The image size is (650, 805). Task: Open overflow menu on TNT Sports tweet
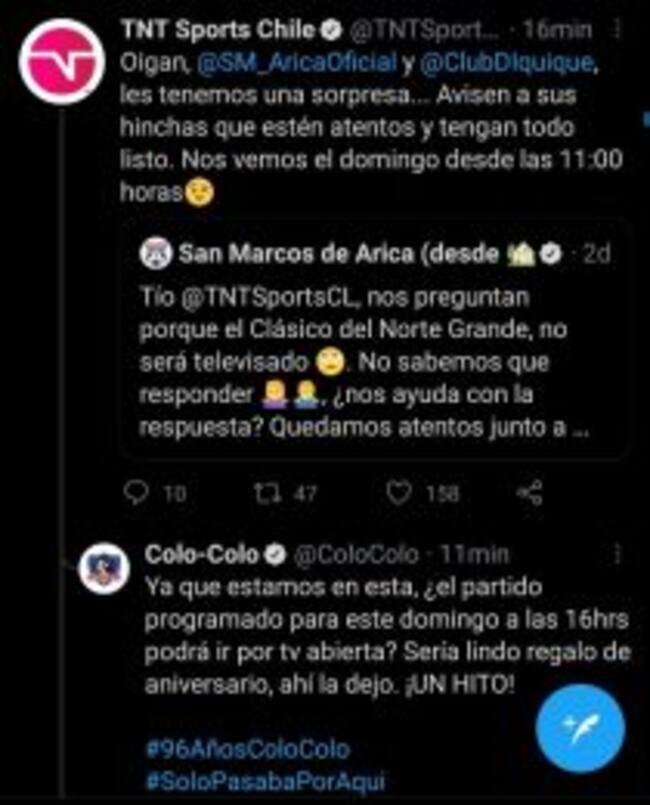tap(617, 30)
